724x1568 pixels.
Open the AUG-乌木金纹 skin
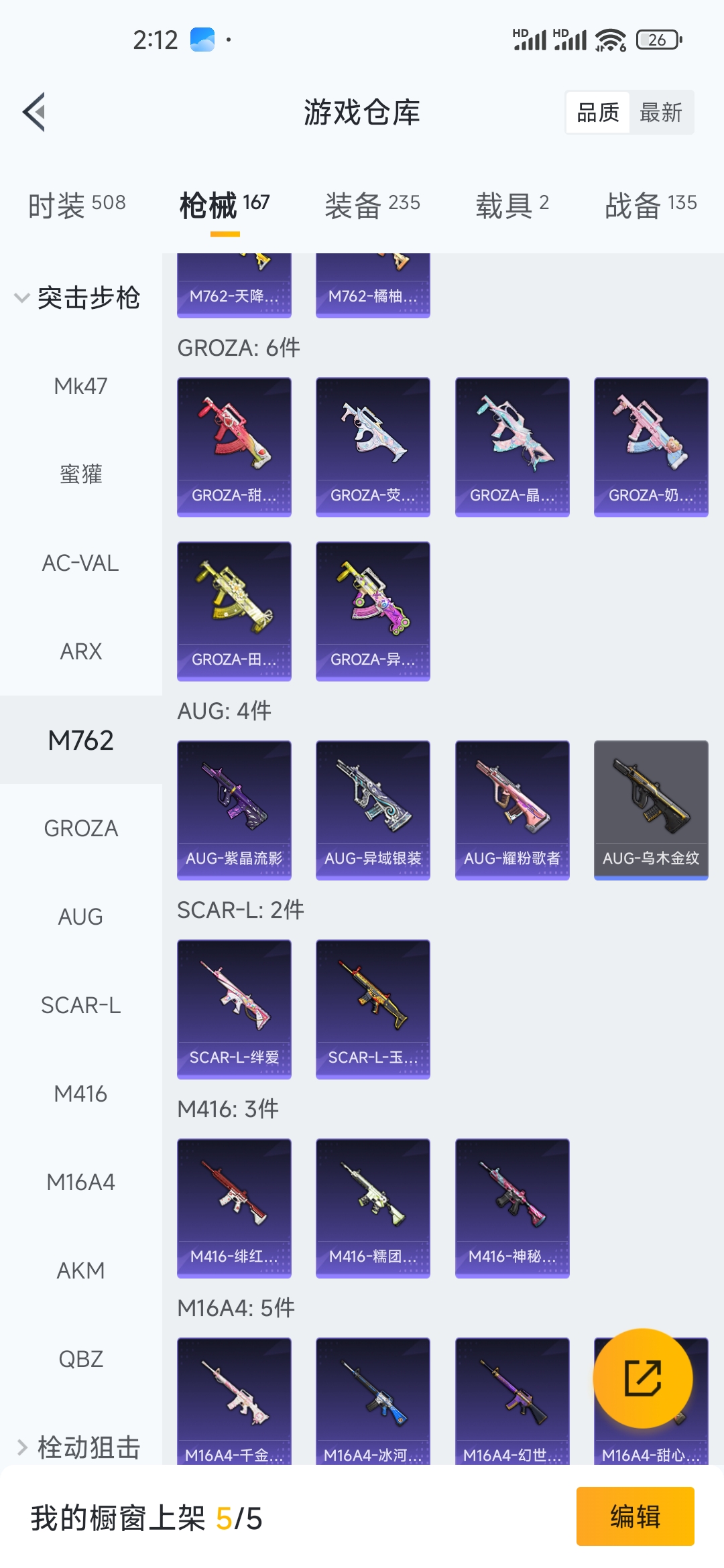[651, 809]
